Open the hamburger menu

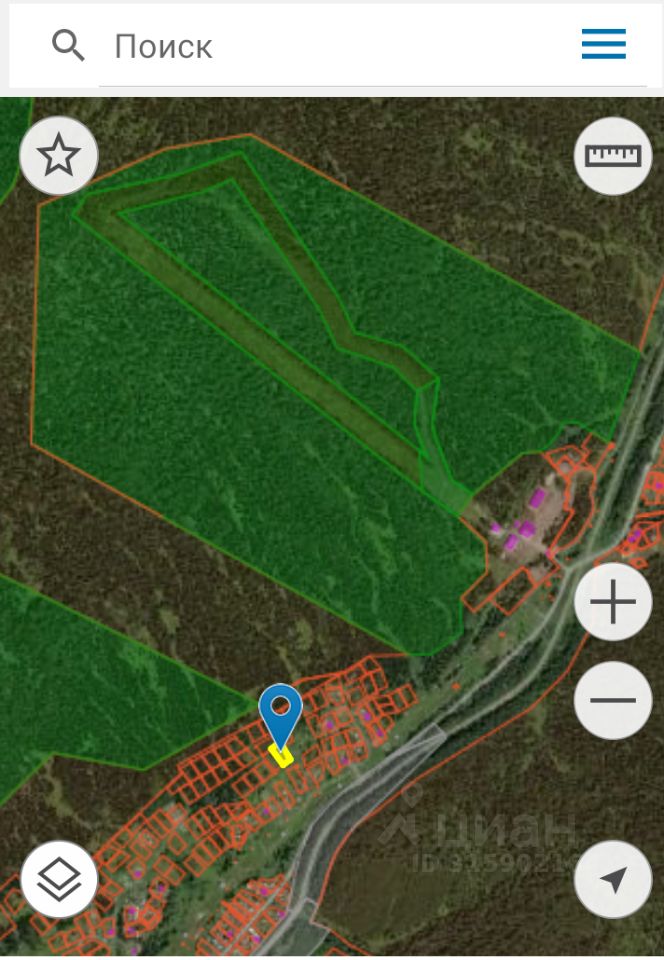pos(603,45)
